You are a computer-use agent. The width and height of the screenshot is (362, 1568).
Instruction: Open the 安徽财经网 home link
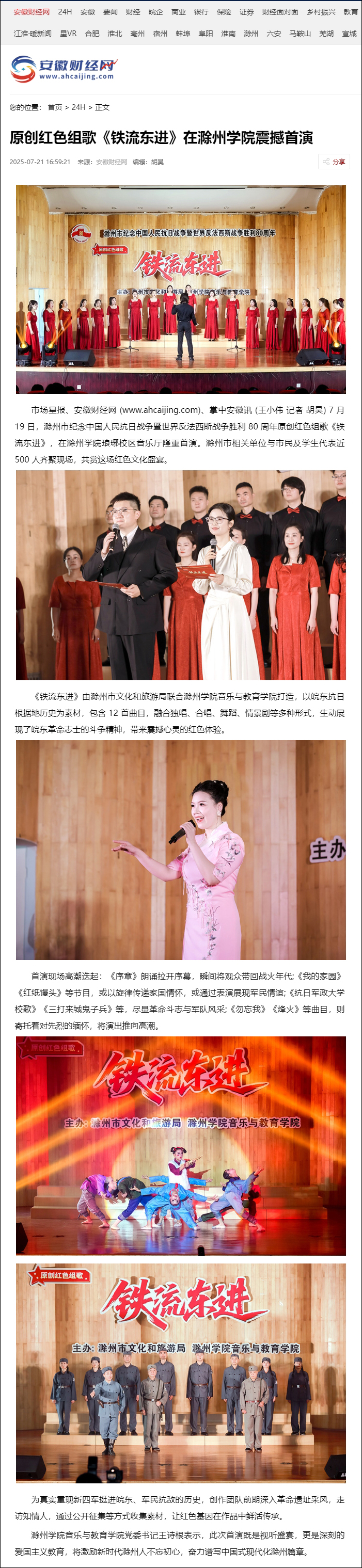coord(31,11)
